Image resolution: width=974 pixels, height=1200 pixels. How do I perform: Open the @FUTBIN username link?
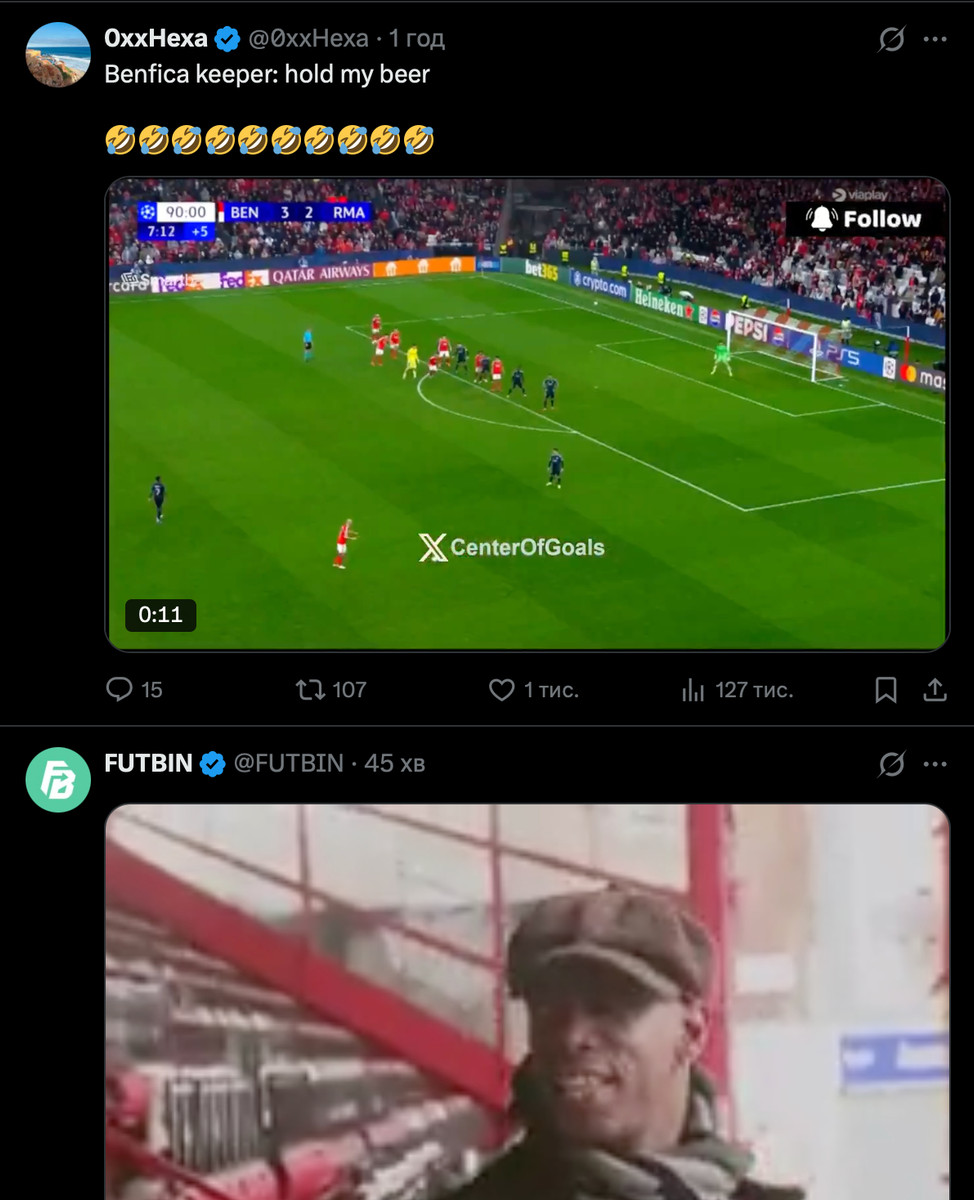pos(289,764)
